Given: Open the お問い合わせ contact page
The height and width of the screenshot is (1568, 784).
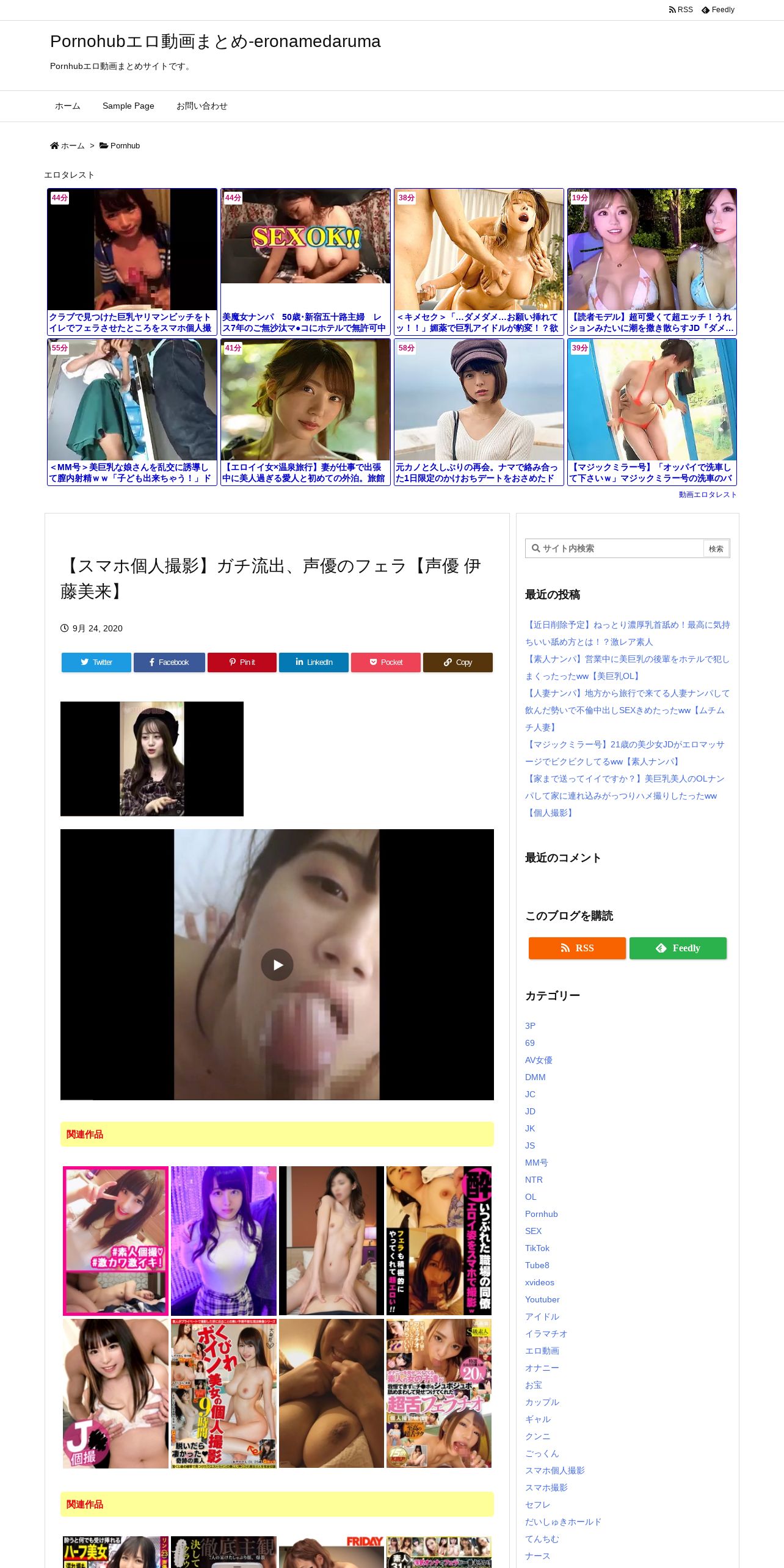Looking at the screenshot, I should (x=201, y=106).
